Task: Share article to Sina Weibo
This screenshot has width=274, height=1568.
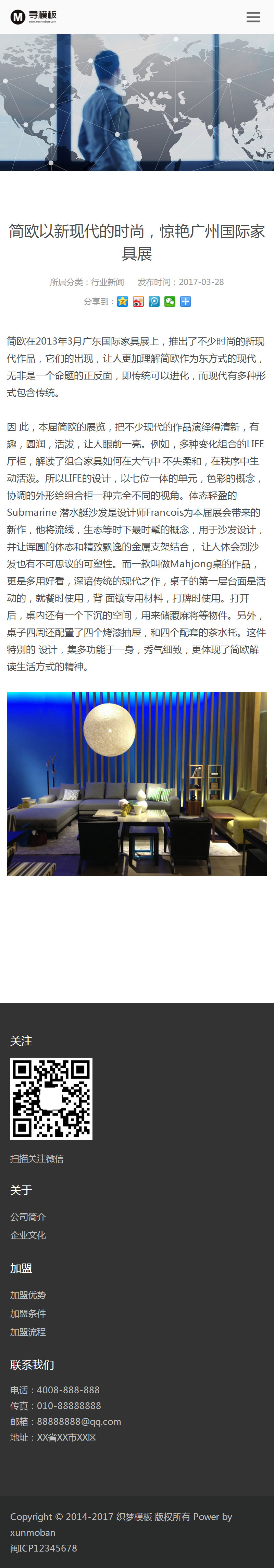Action: click(x=138, y=301)
